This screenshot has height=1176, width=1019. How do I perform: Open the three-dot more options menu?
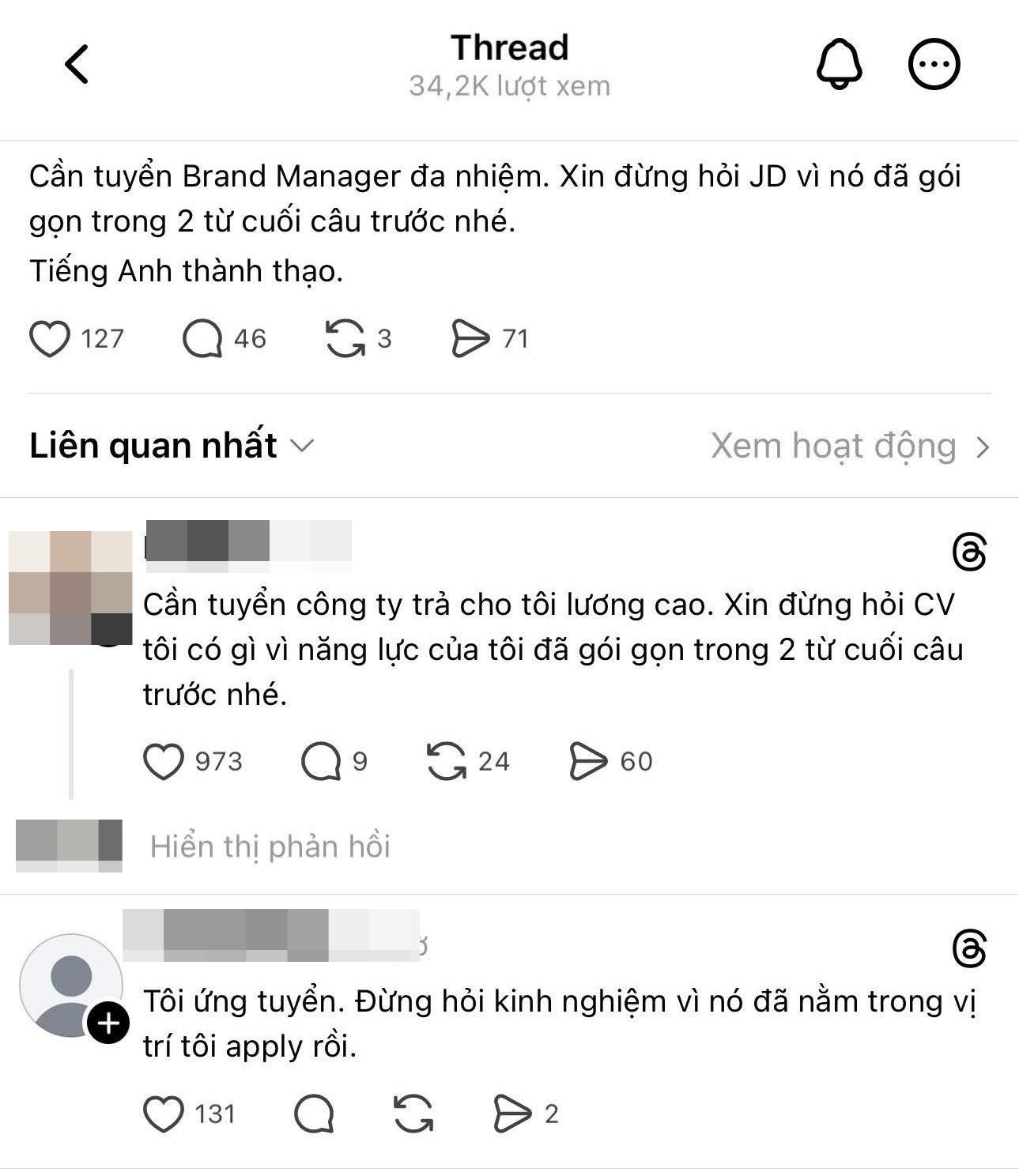coord(934,64)
